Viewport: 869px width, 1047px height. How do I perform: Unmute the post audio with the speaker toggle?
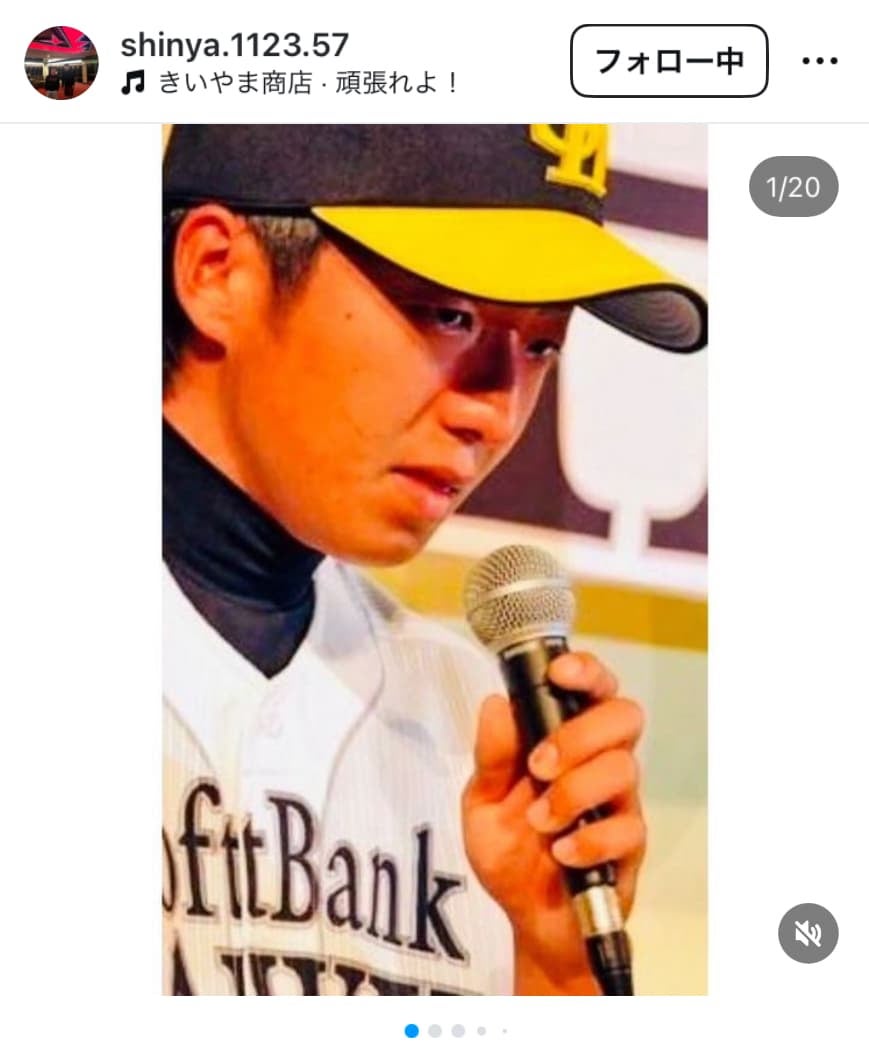pos(807,933)
